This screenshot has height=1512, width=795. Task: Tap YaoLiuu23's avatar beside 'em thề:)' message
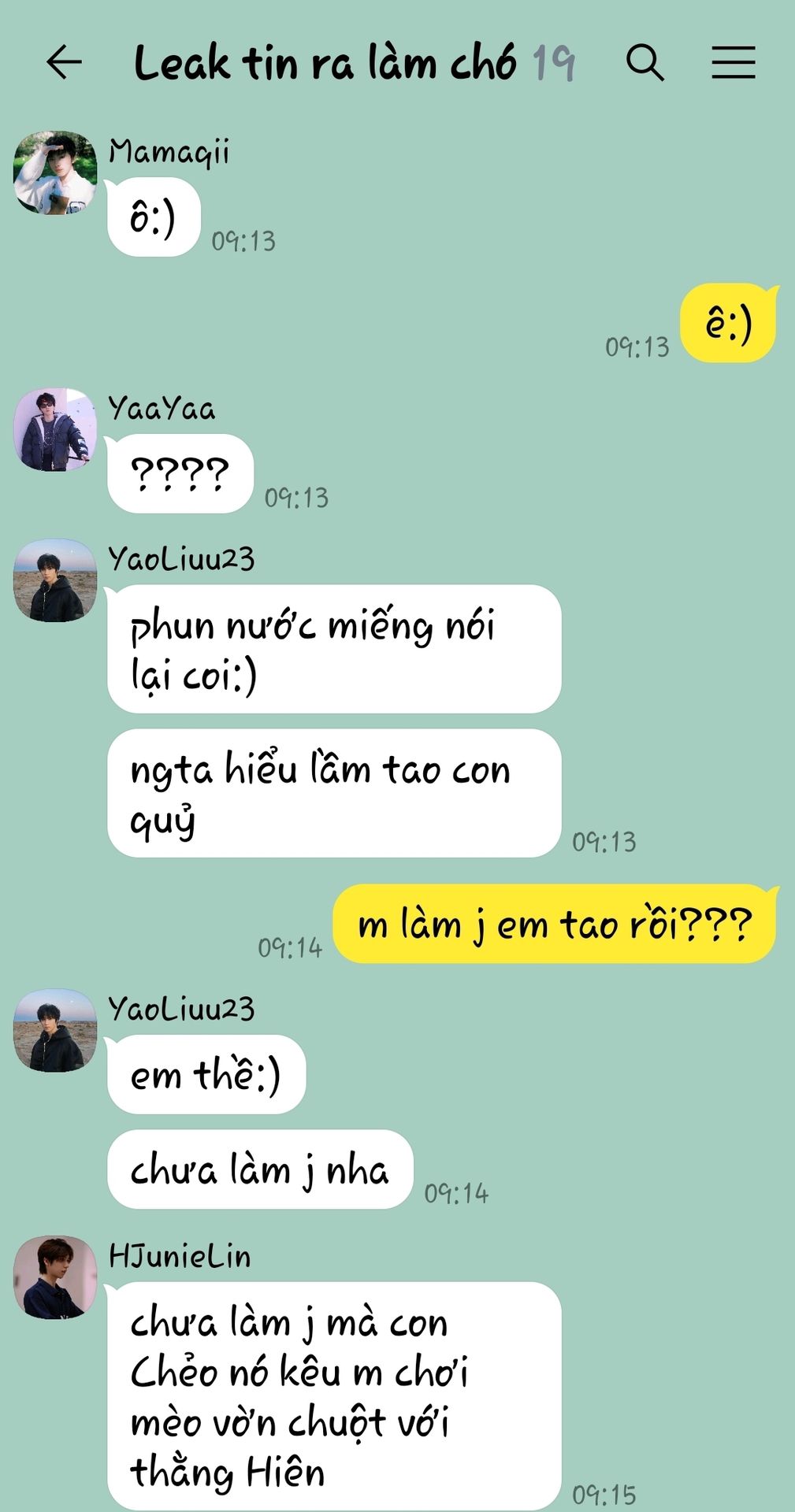tap(55, 1030)
